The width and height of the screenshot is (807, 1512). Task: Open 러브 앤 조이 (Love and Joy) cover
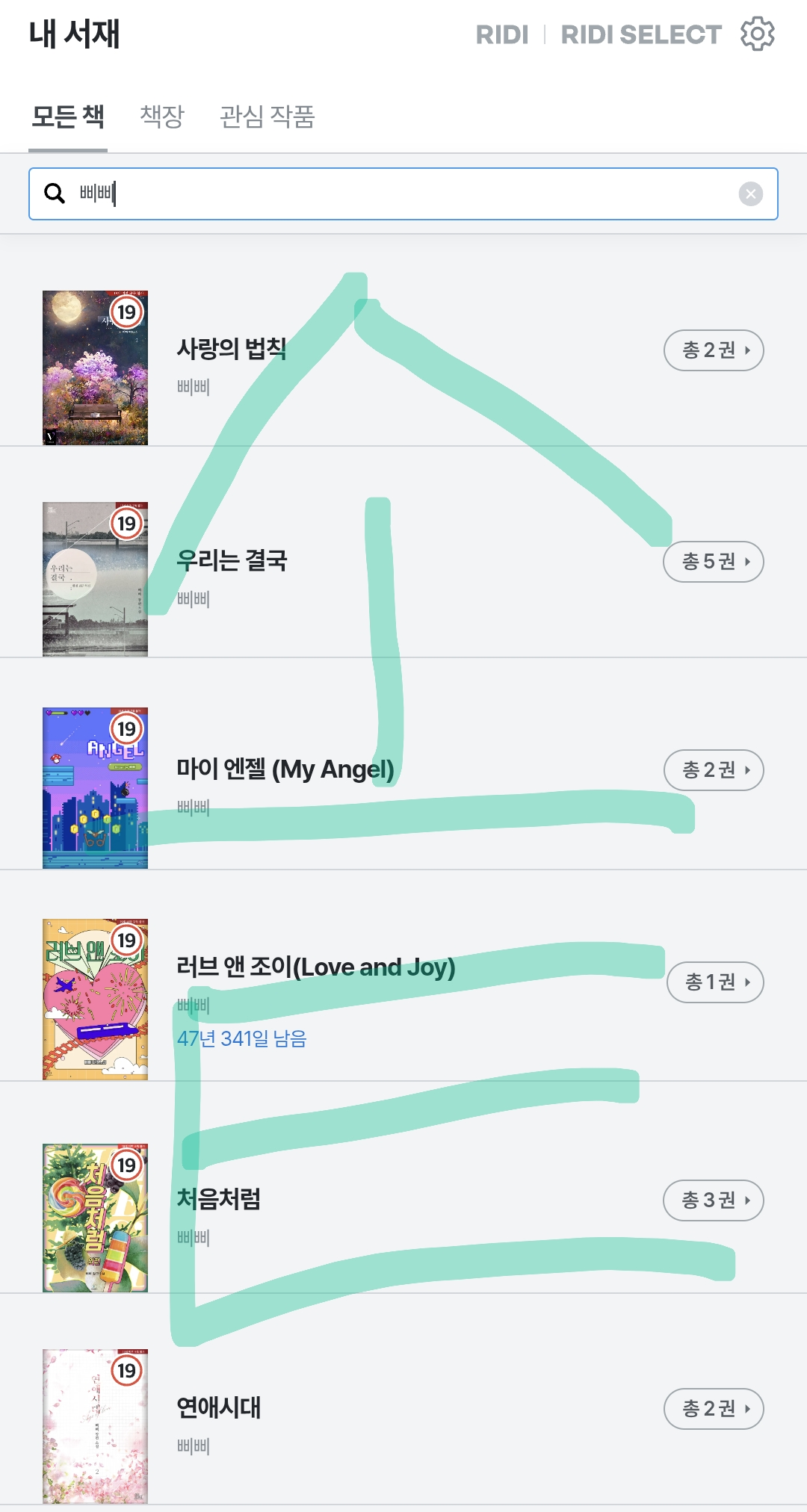tap(95, 999)
